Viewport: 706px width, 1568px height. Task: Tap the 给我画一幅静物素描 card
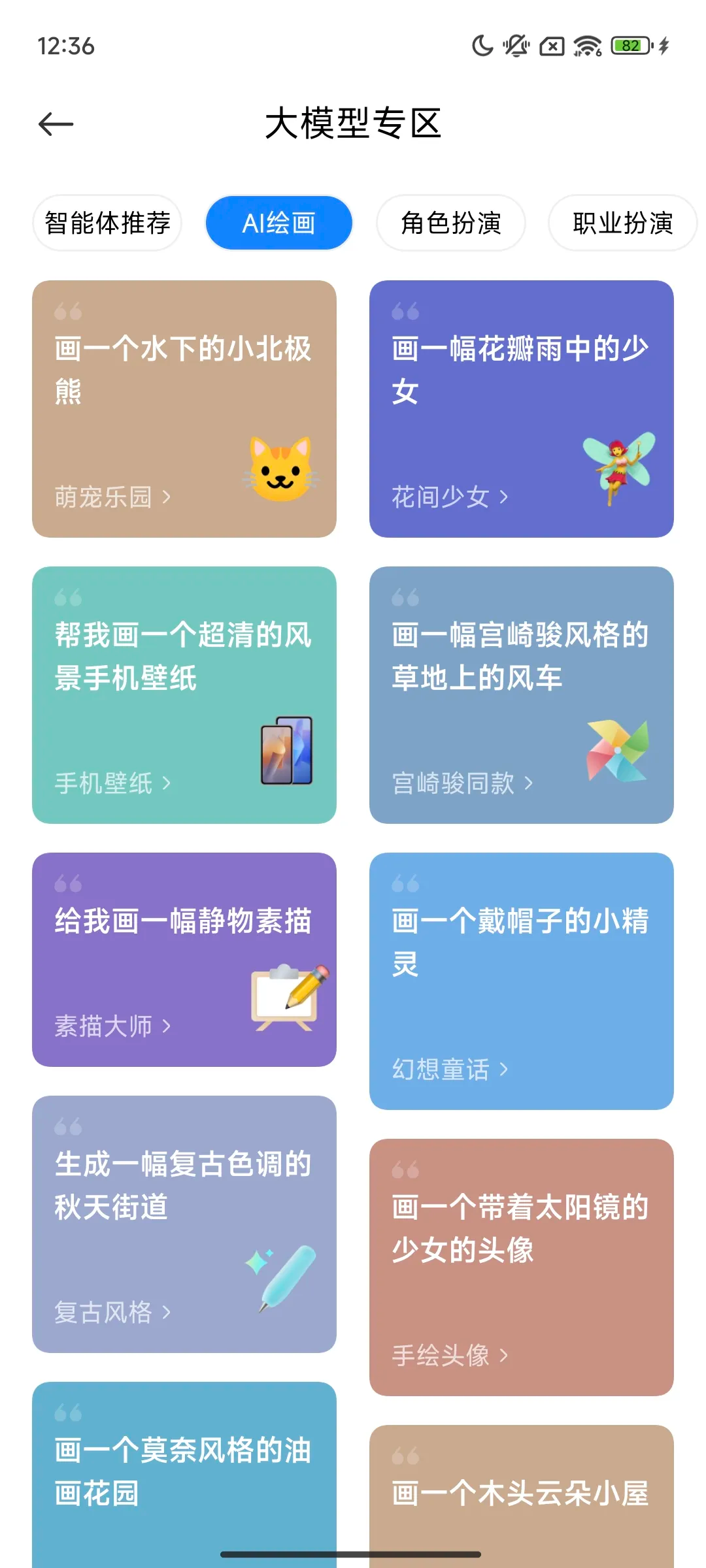pos(184,959)
